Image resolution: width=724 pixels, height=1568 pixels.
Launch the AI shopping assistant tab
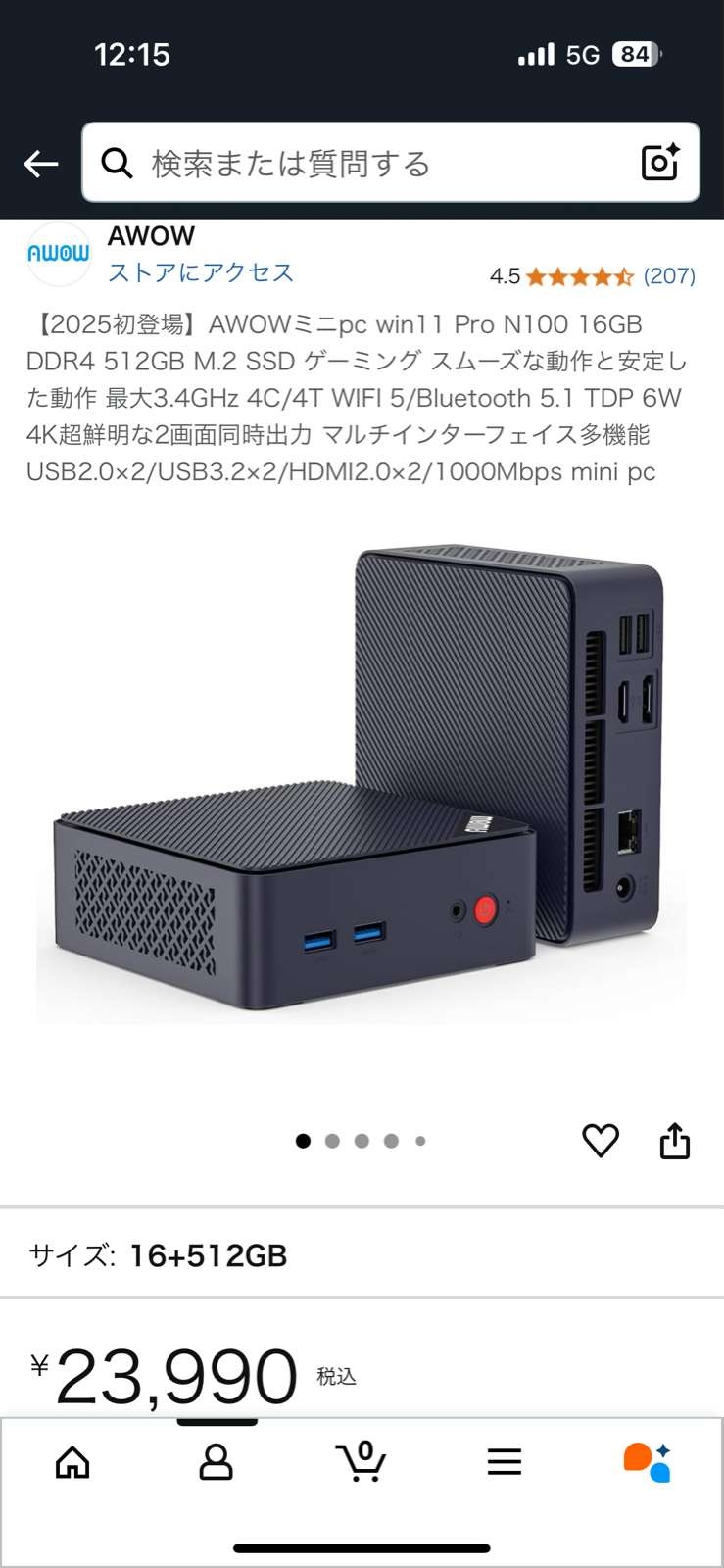pyautogui.click(x=647, y=1462)
